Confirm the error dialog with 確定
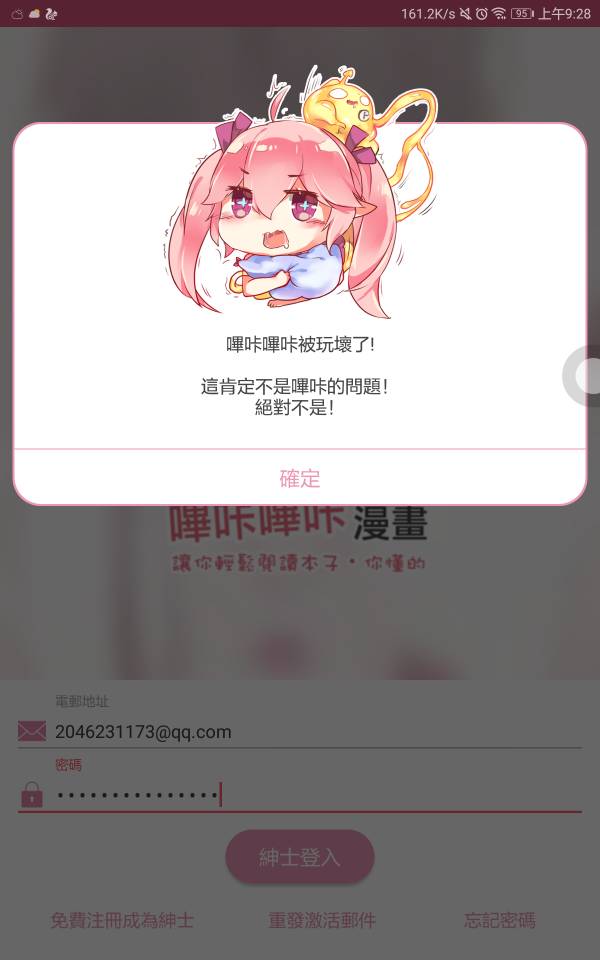The height and width of the screenshot is (960, 600). (300, 478)
